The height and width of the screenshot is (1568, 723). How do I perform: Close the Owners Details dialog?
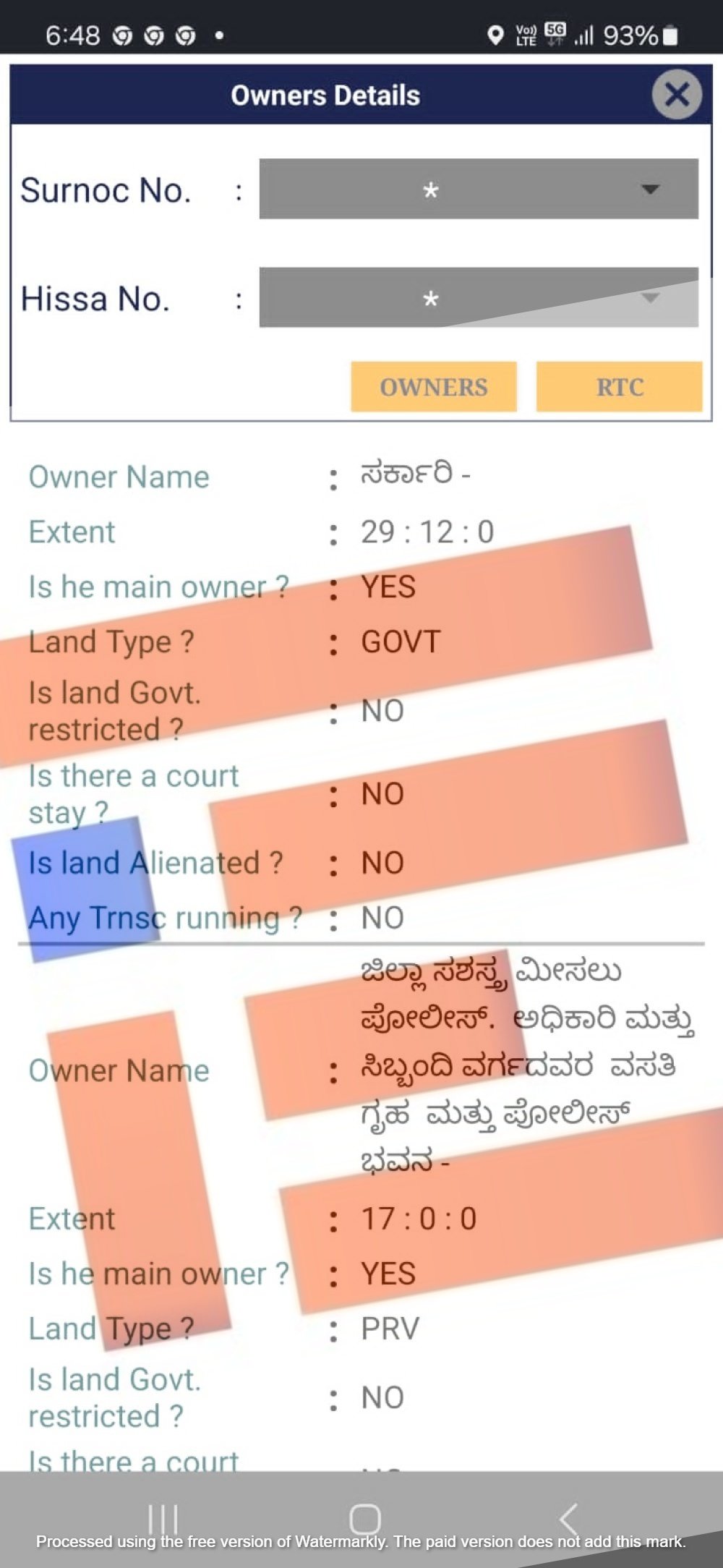(676, 95)
